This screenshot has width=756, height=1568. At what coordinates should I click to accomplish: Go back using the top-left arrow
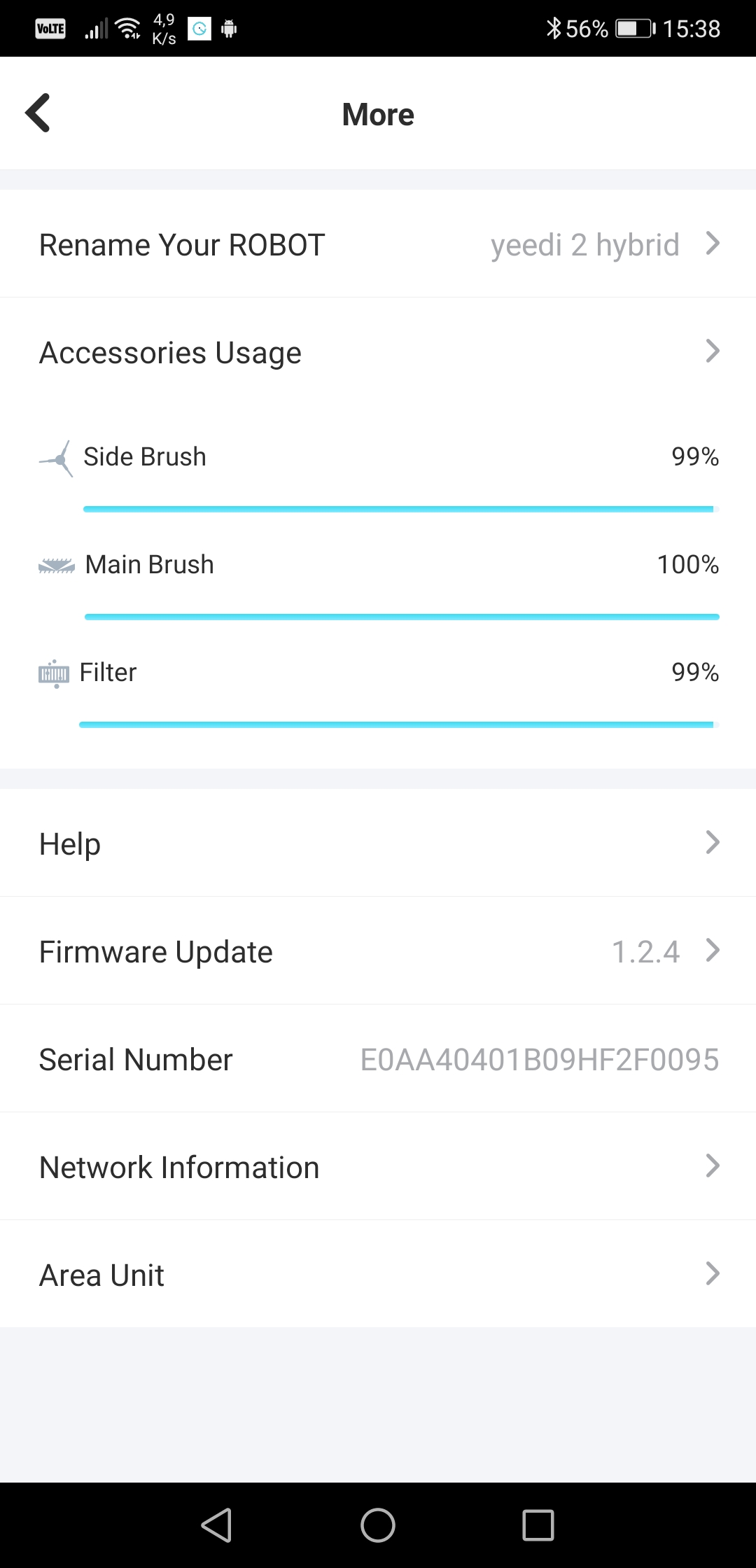pyautogui.click(x=38, y=113)
